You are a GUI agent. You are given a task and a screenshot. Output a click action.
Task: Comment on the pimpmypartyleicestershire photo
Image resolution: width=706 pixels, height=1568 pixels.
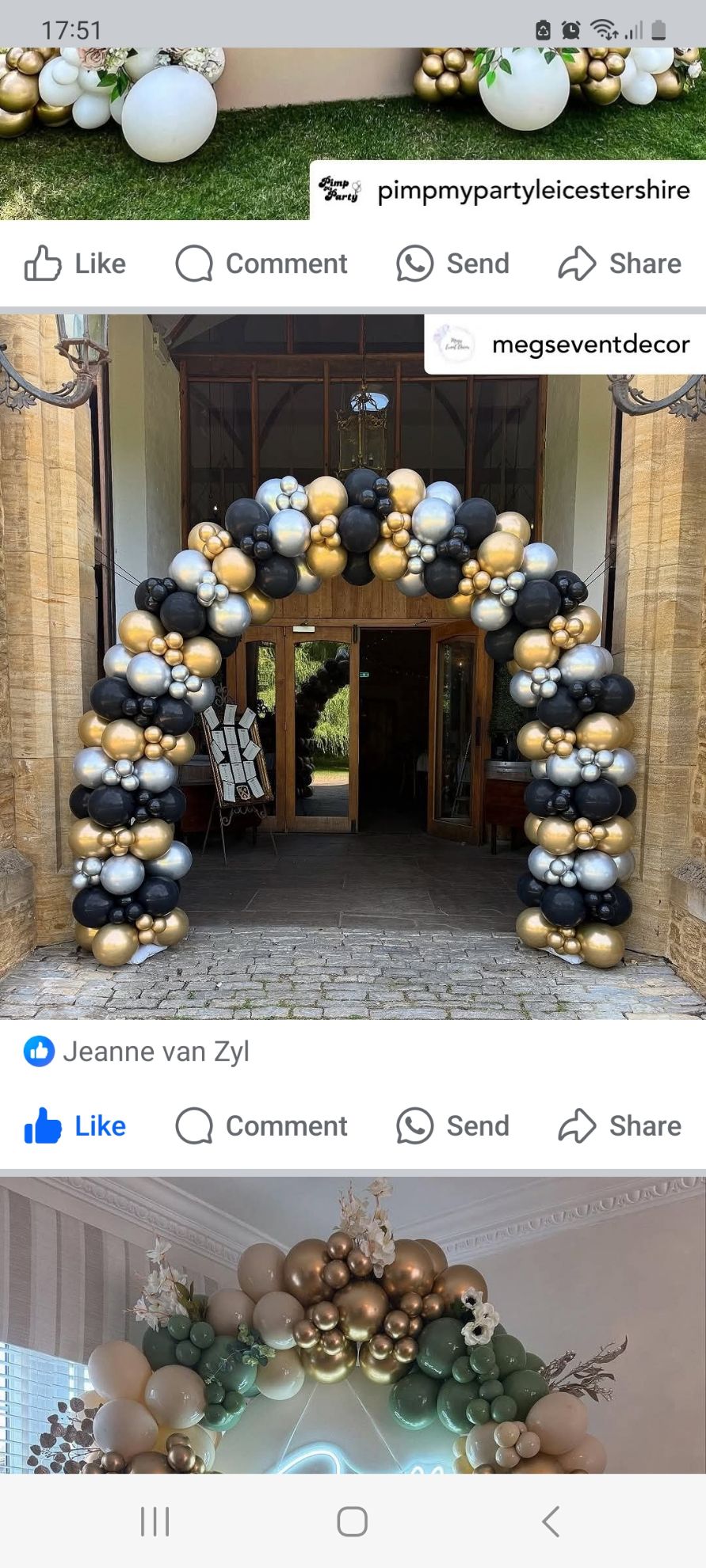(x=261, y=264)
